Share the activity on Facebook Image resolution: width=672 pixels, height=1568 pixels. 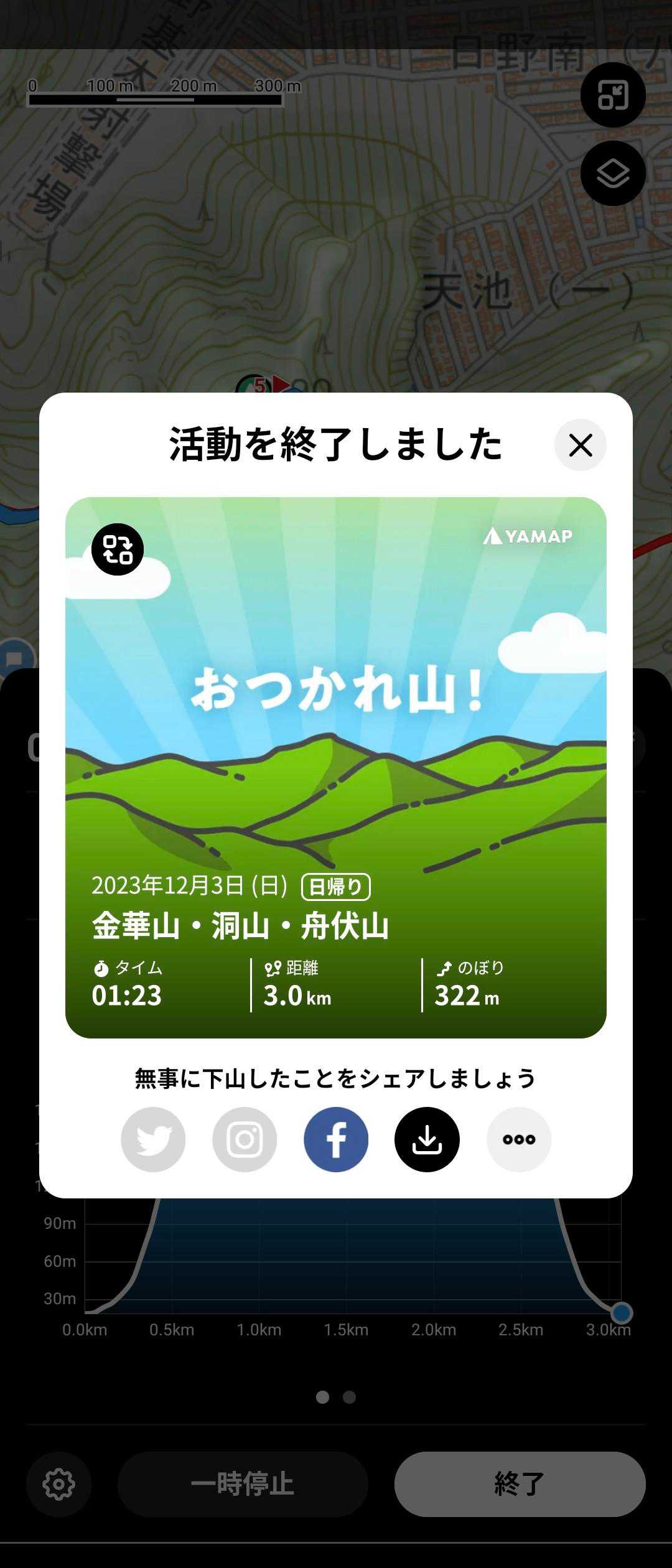336,1139
